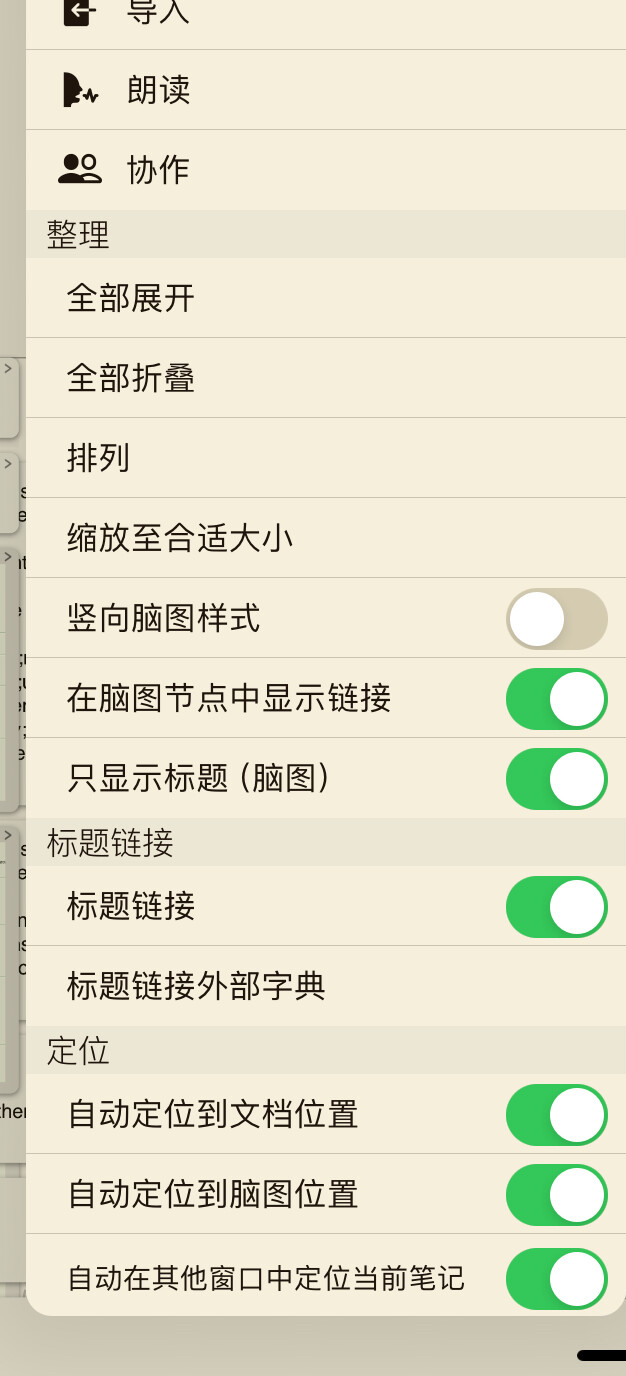Open the 协作 collaboration option
The width and height of the screenshot is (626, 1376).
pyautogui.click(x=158, y=170)
